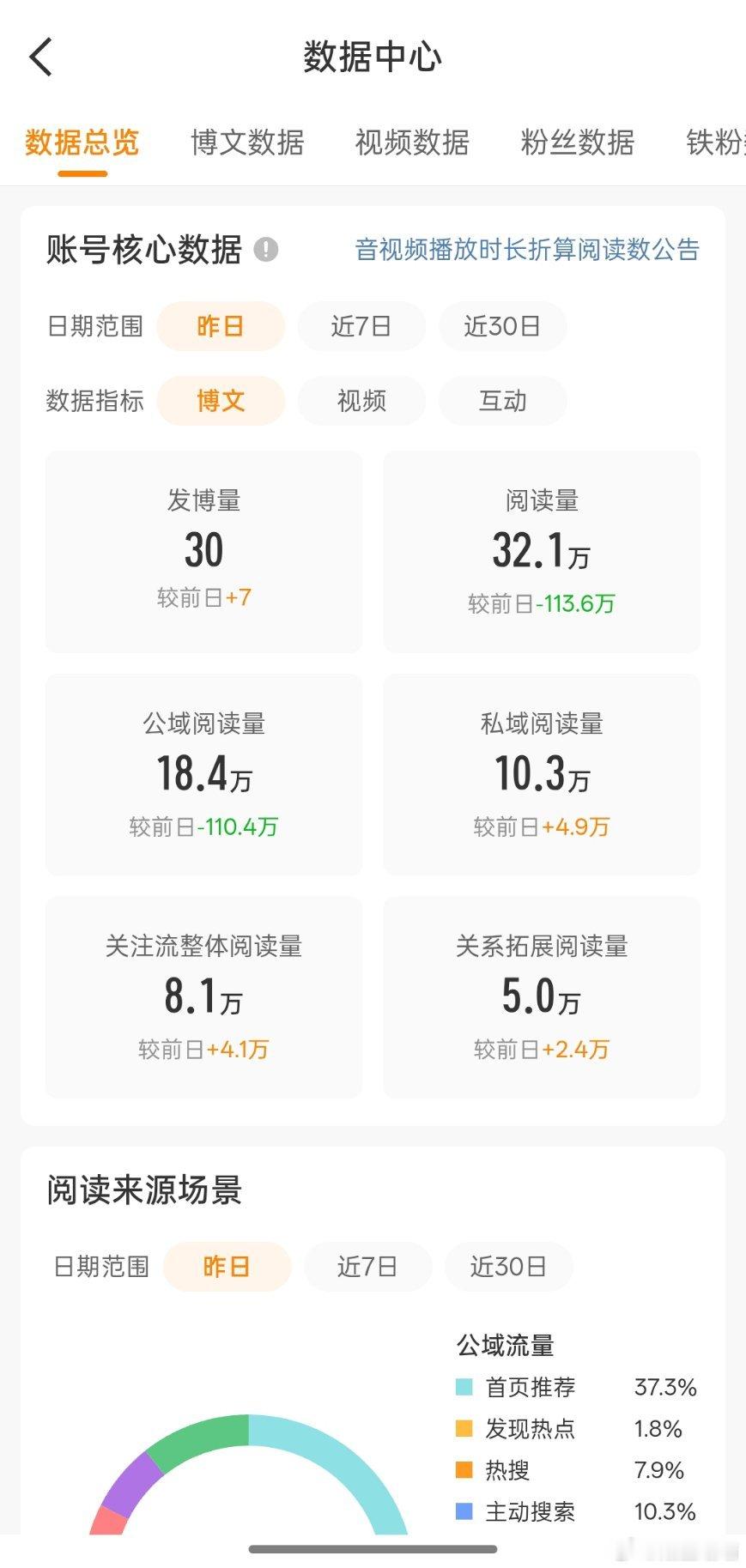Click the 阅读量 stat card showing 32.1万
This screenshot has width=746, height=1568.
coord(542,551)
